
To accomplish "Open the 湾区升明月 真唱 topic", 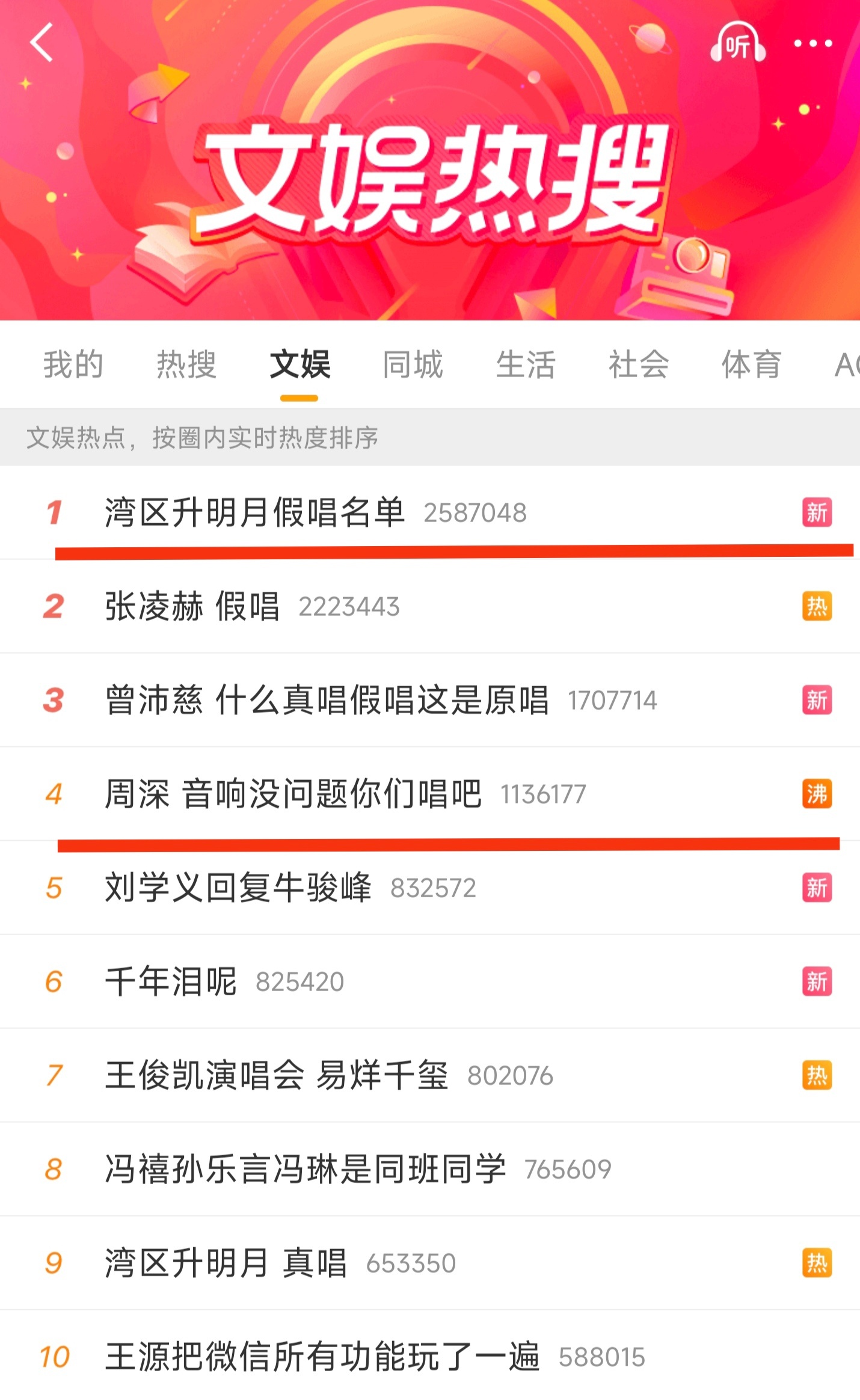I will (x=430, y=1263).
